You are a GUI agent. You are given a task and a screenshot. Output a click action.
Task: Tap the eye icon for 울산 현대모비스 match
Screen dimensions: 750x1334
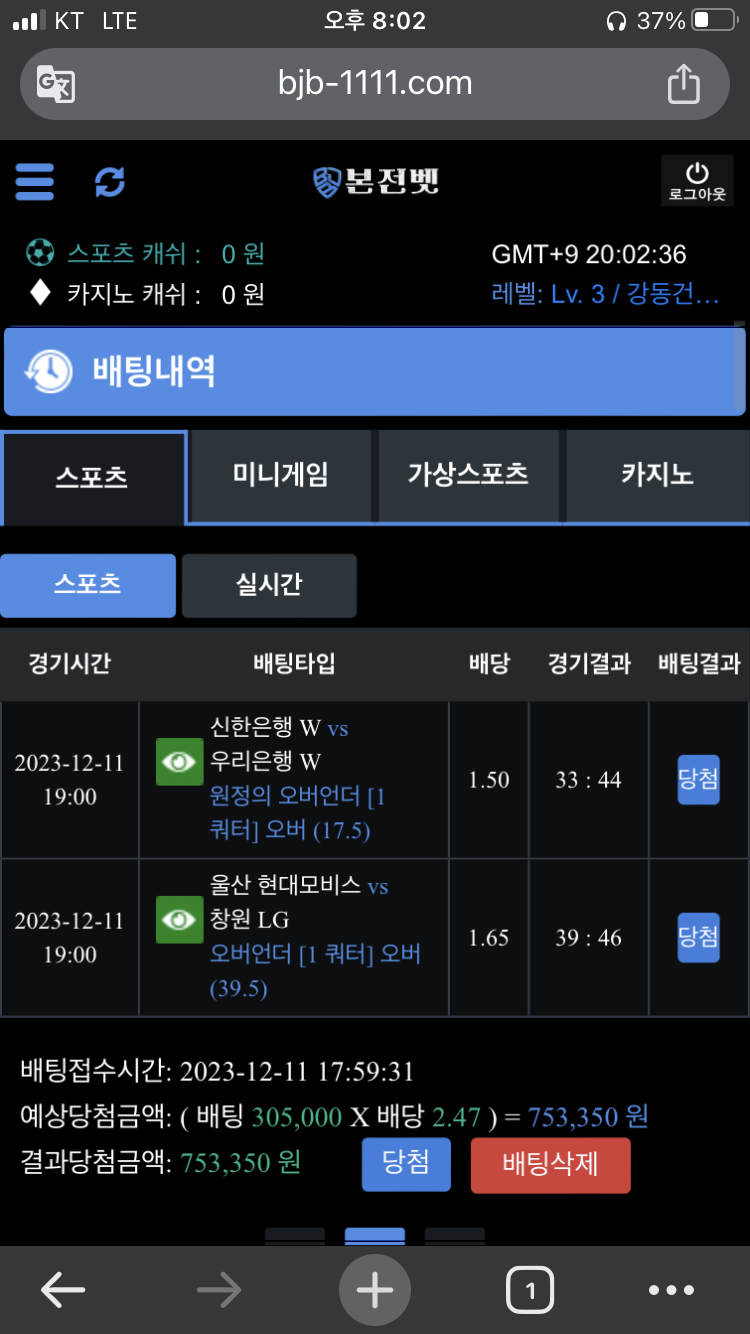point(180,919)
